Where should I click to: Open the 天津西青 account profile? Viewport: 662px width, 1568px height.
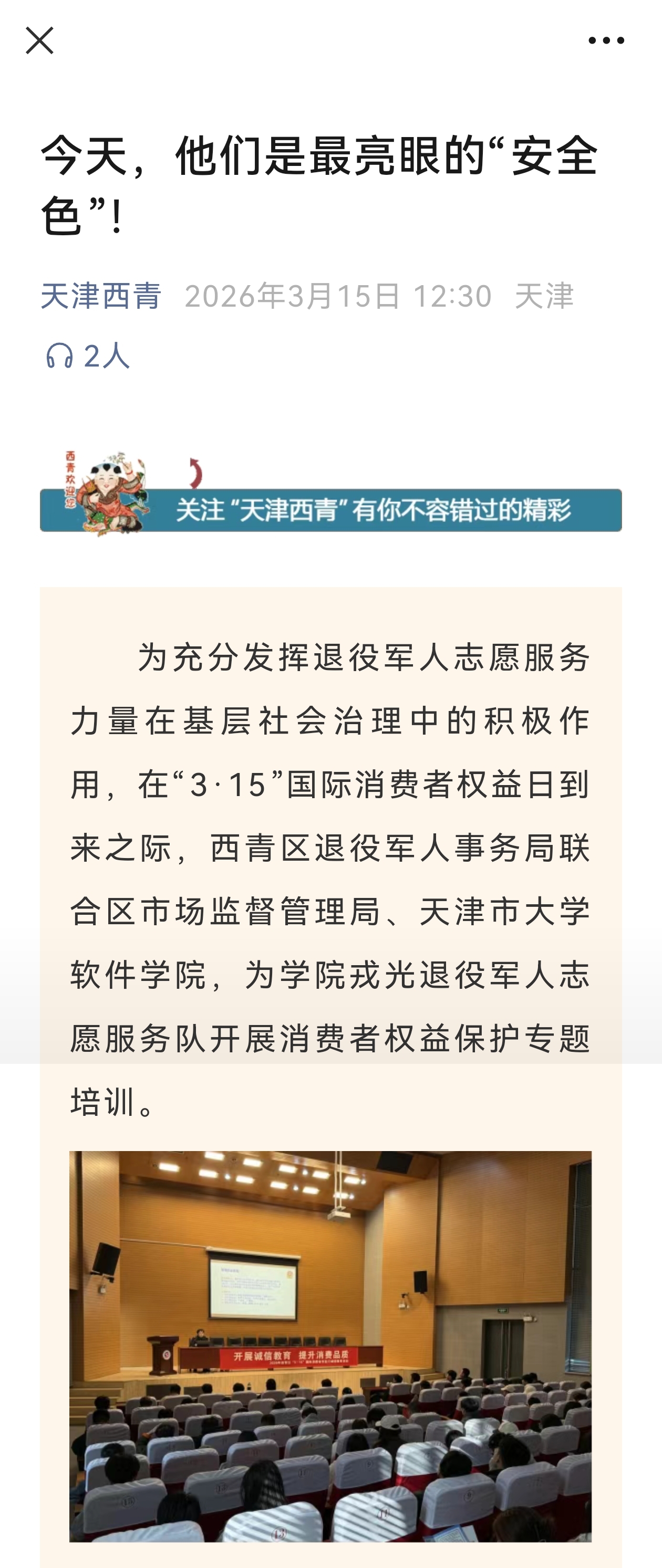point(101,297)
